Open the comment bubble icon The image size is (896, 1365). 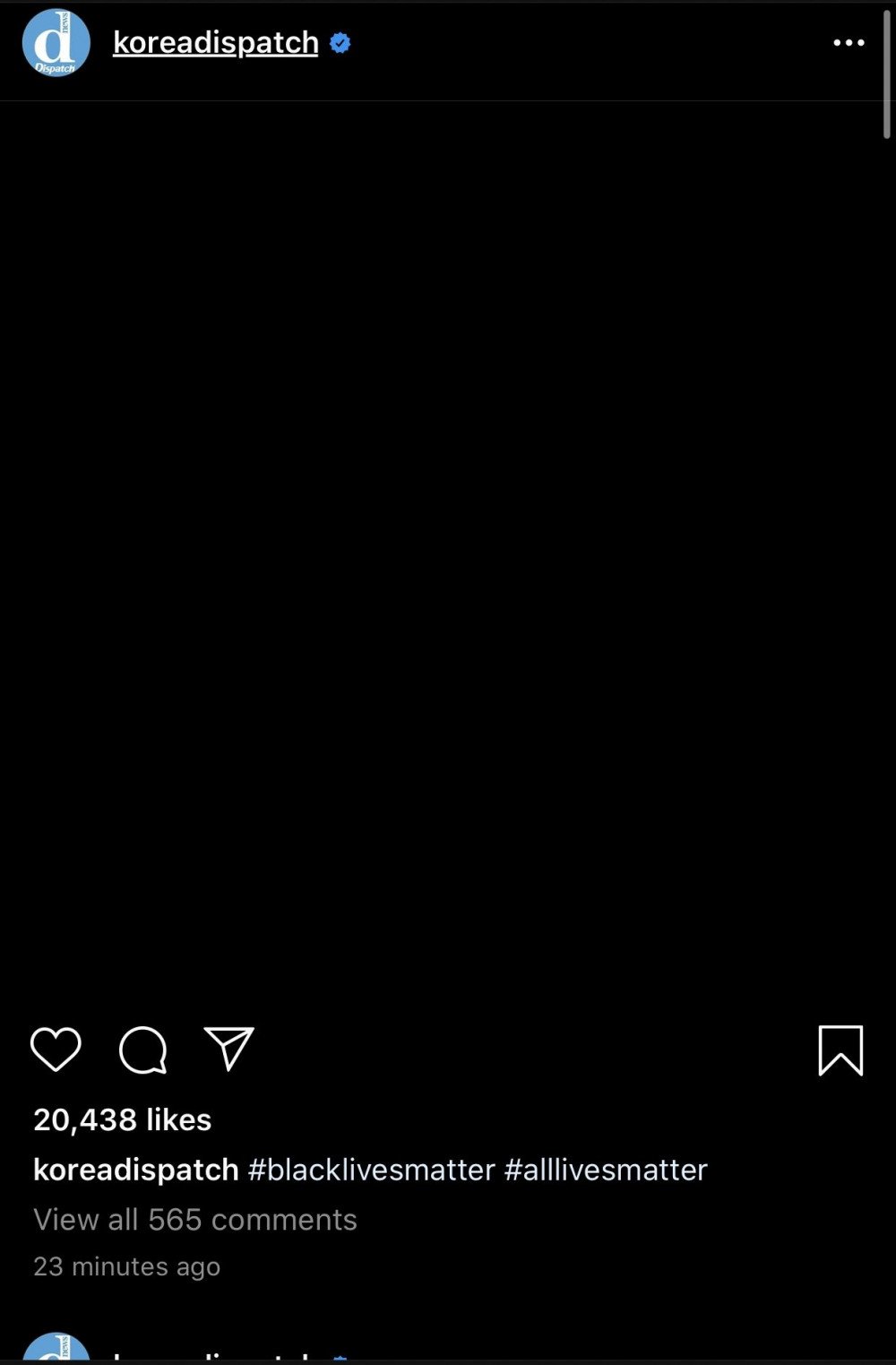(142, 1052)
